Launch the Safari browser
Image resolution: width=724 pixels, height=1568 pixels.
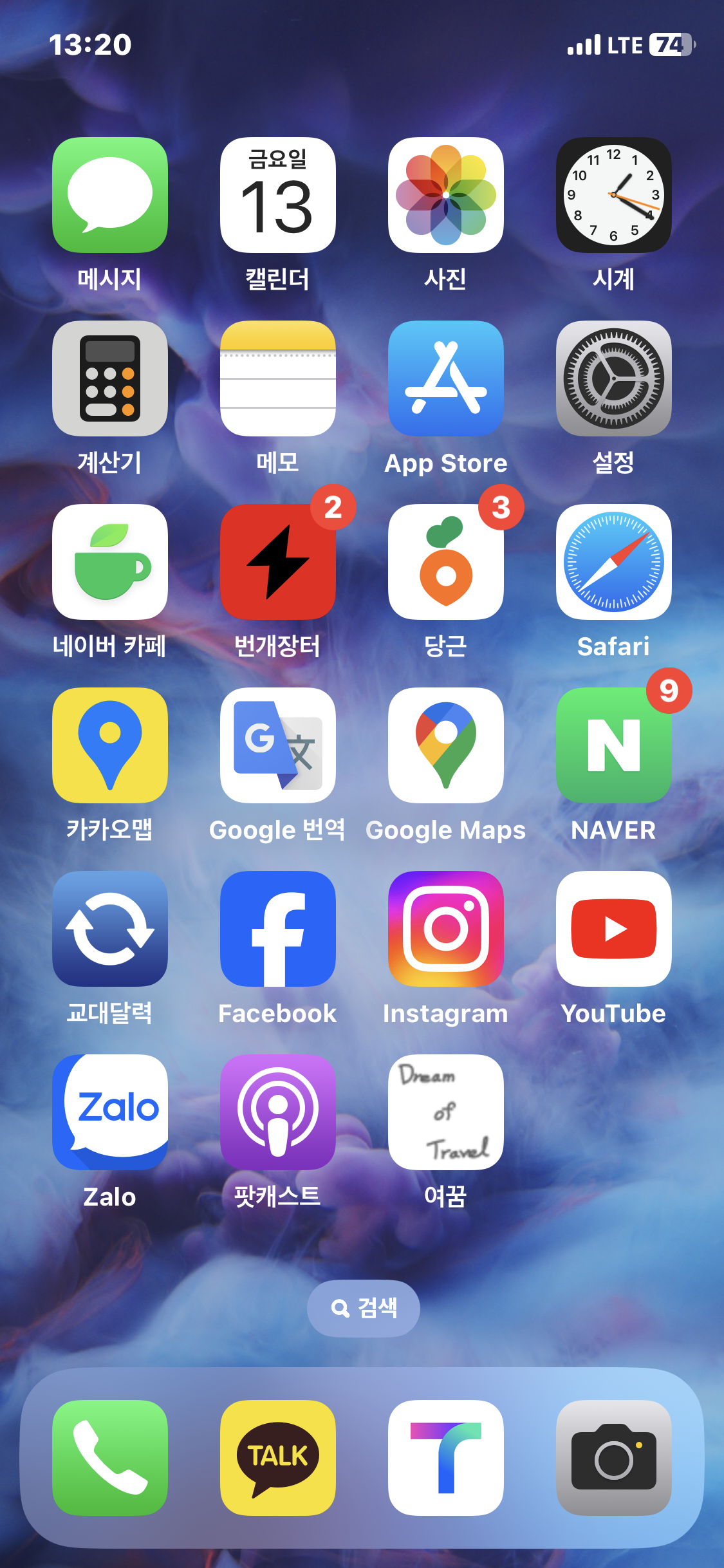[614, 562]
